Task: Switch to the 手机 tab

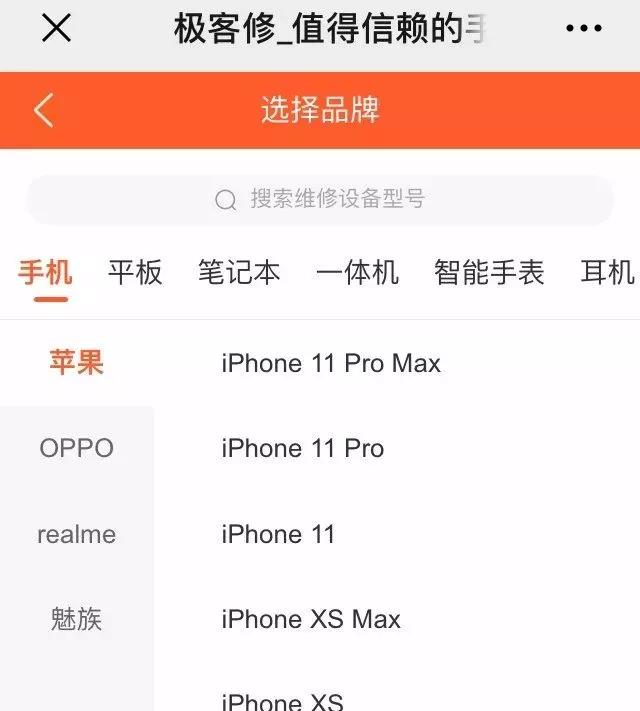Action: 45,272
